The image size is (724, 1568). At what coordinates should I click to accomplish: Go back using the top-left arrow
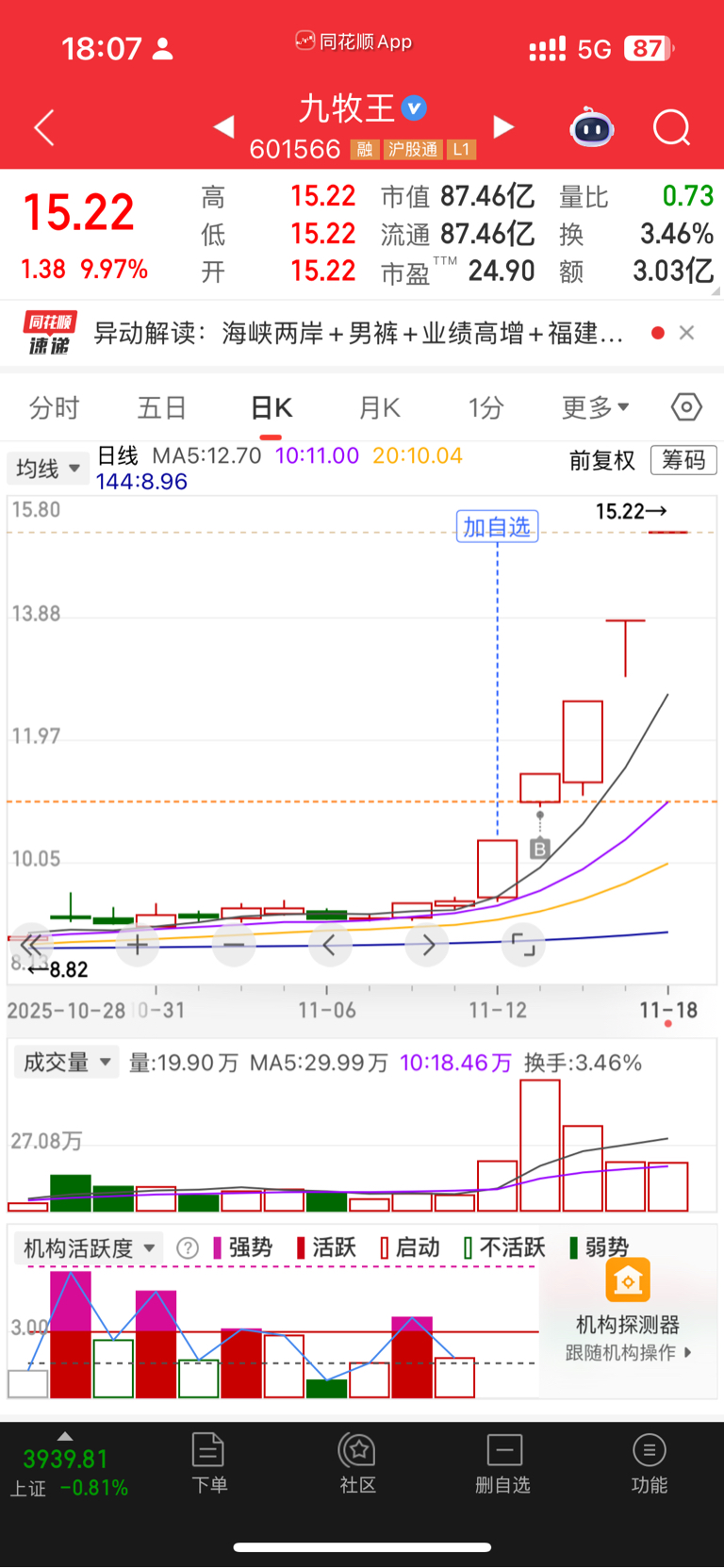click(x=44, y=128)
